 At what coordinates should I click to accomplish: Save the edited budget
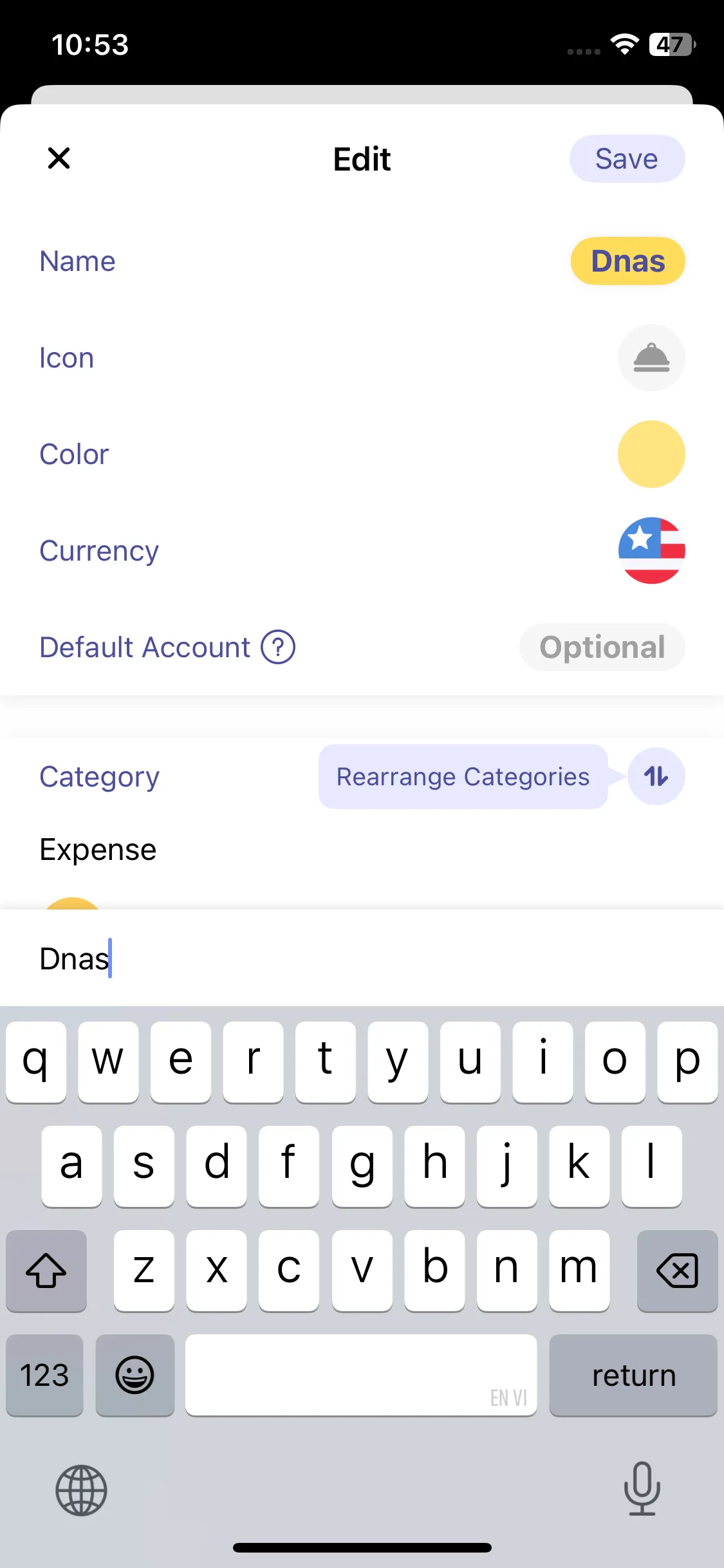626,159
